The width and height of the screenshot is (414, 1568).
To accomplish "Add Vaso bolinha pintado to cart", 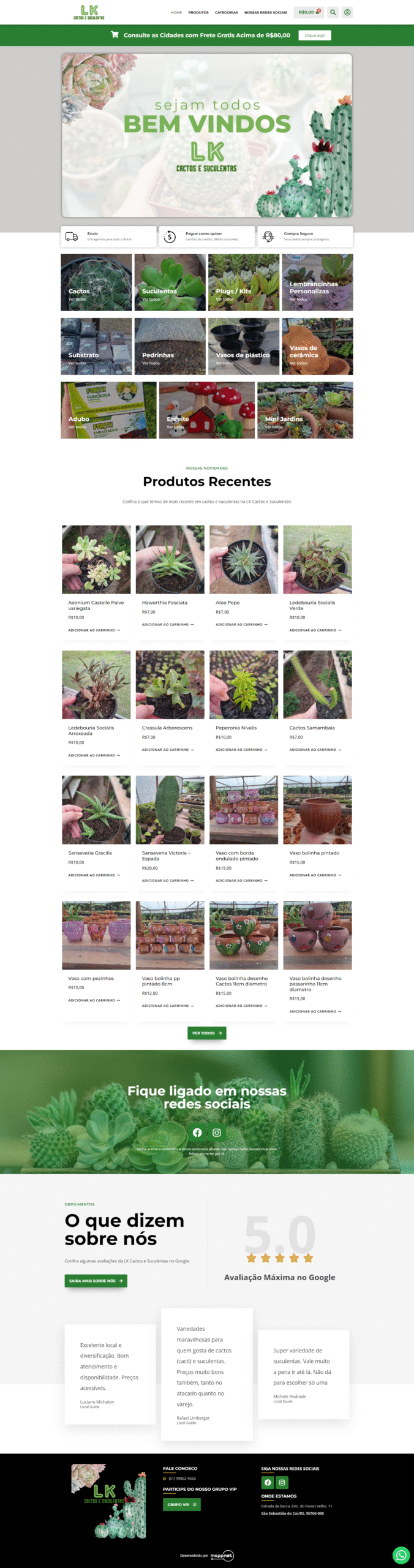I will [315, 875].
